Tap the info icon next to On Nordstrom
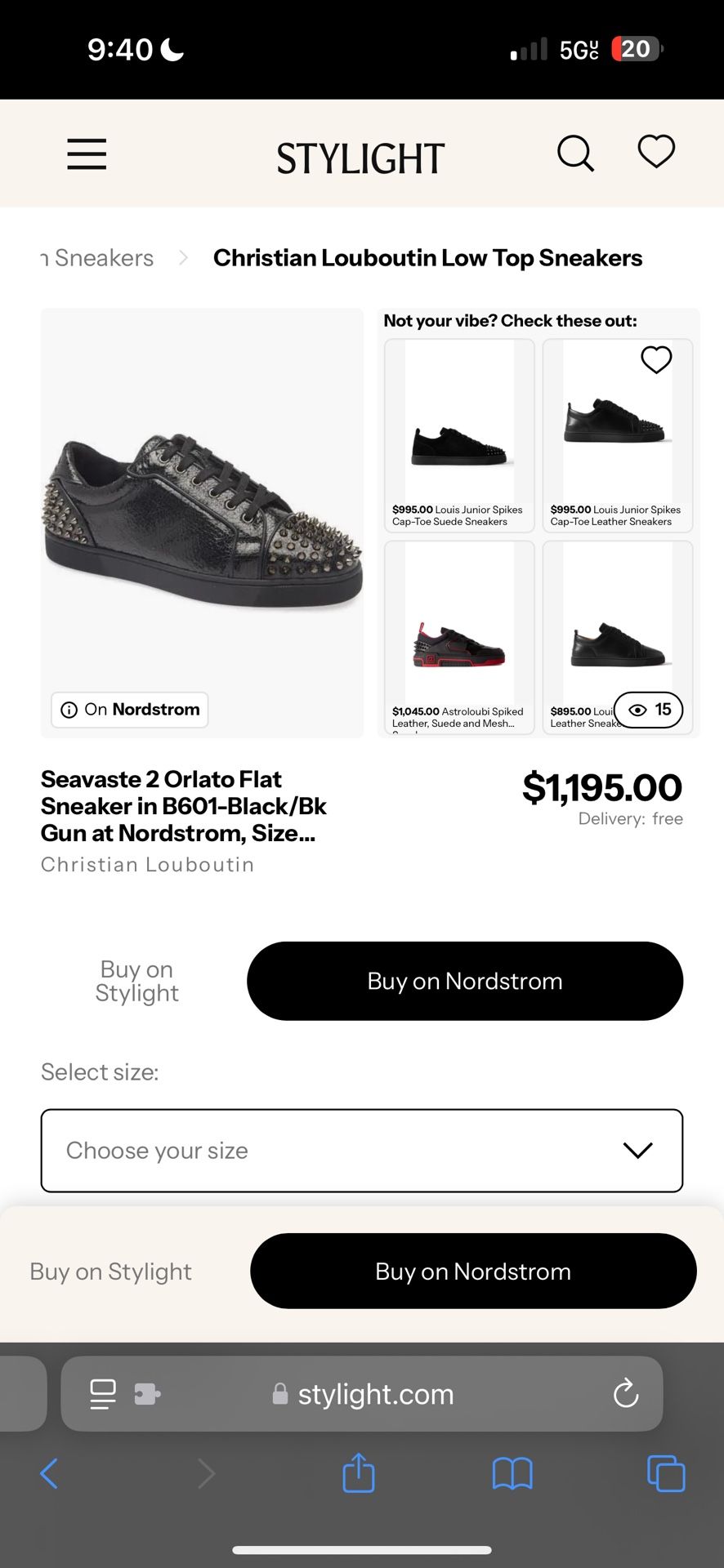Image resolution: width=724 pixels, height=1568 pixels. tap(70, 710)
